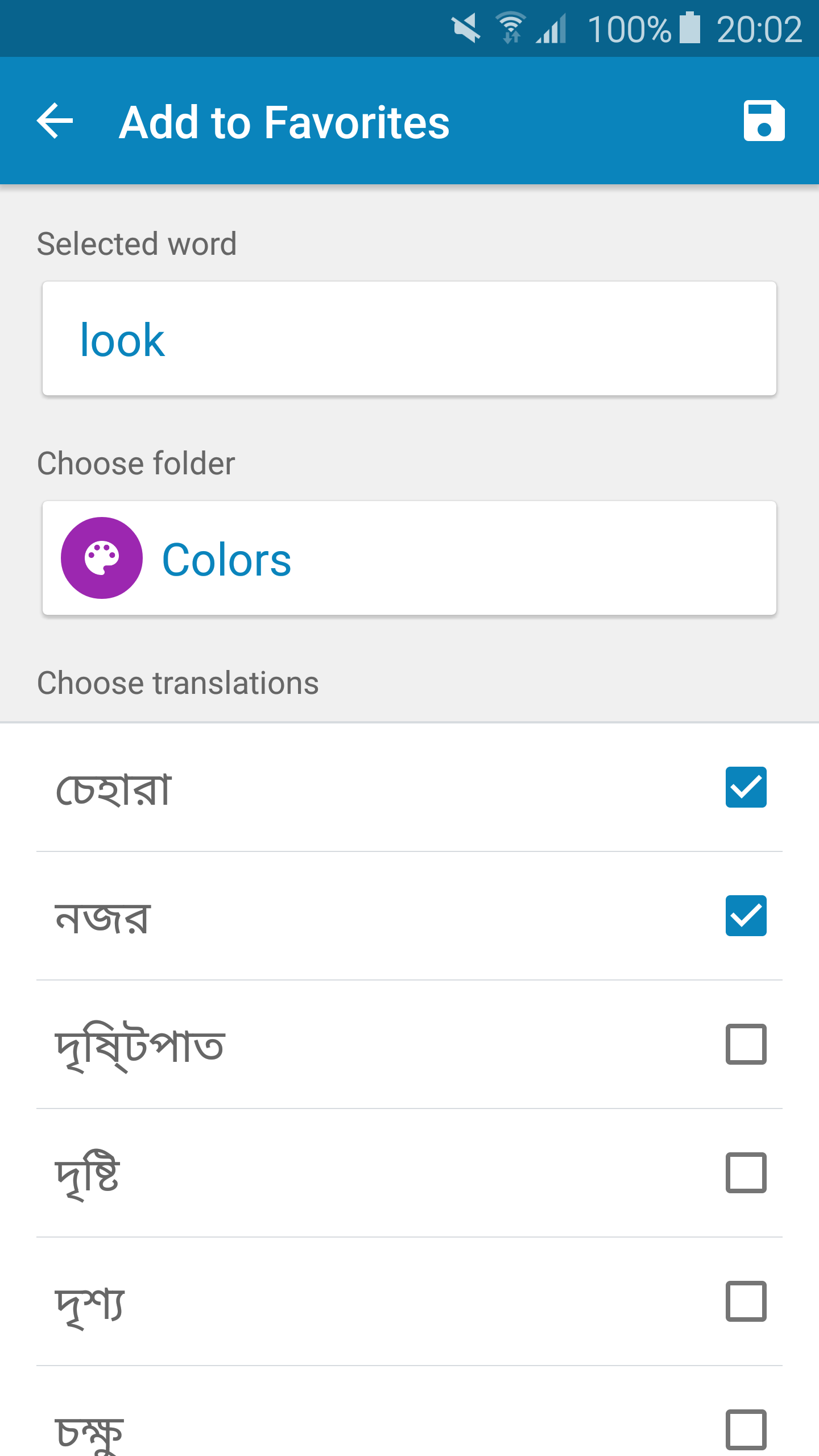819x1456 pixels.
Task: Save the word with the disk icon
Action: pos(764,121)
